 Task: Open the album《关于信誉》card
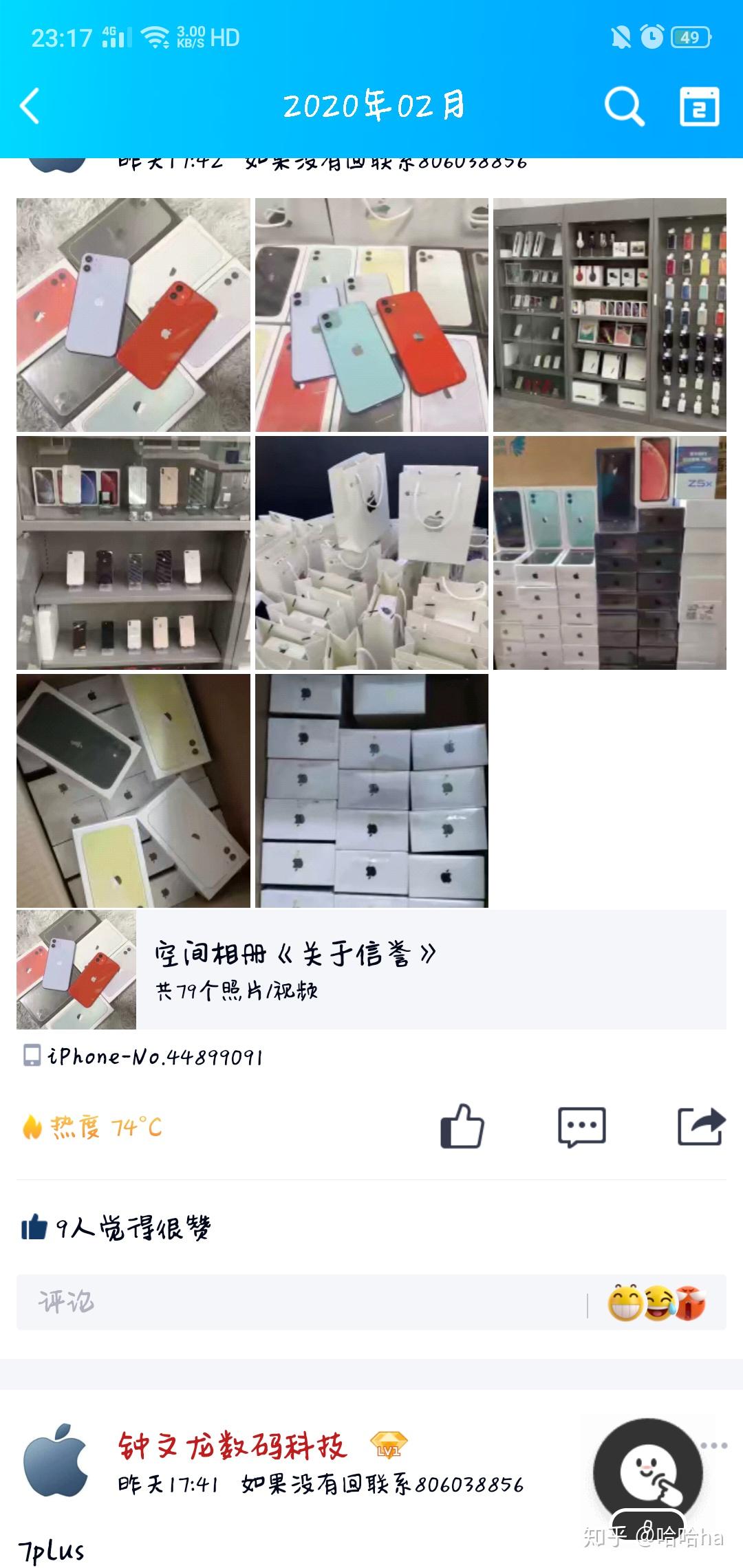371,970
